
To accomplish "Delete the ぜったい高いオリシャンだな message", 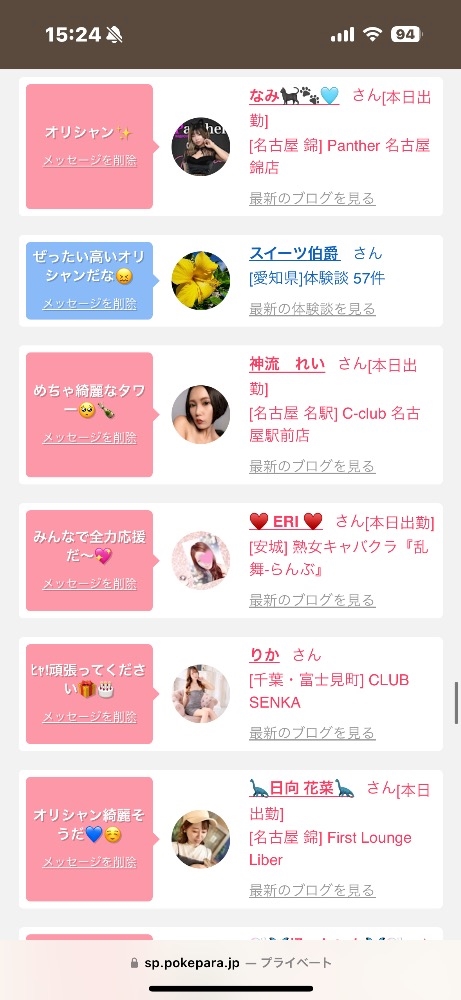I will tap(90, 304).
